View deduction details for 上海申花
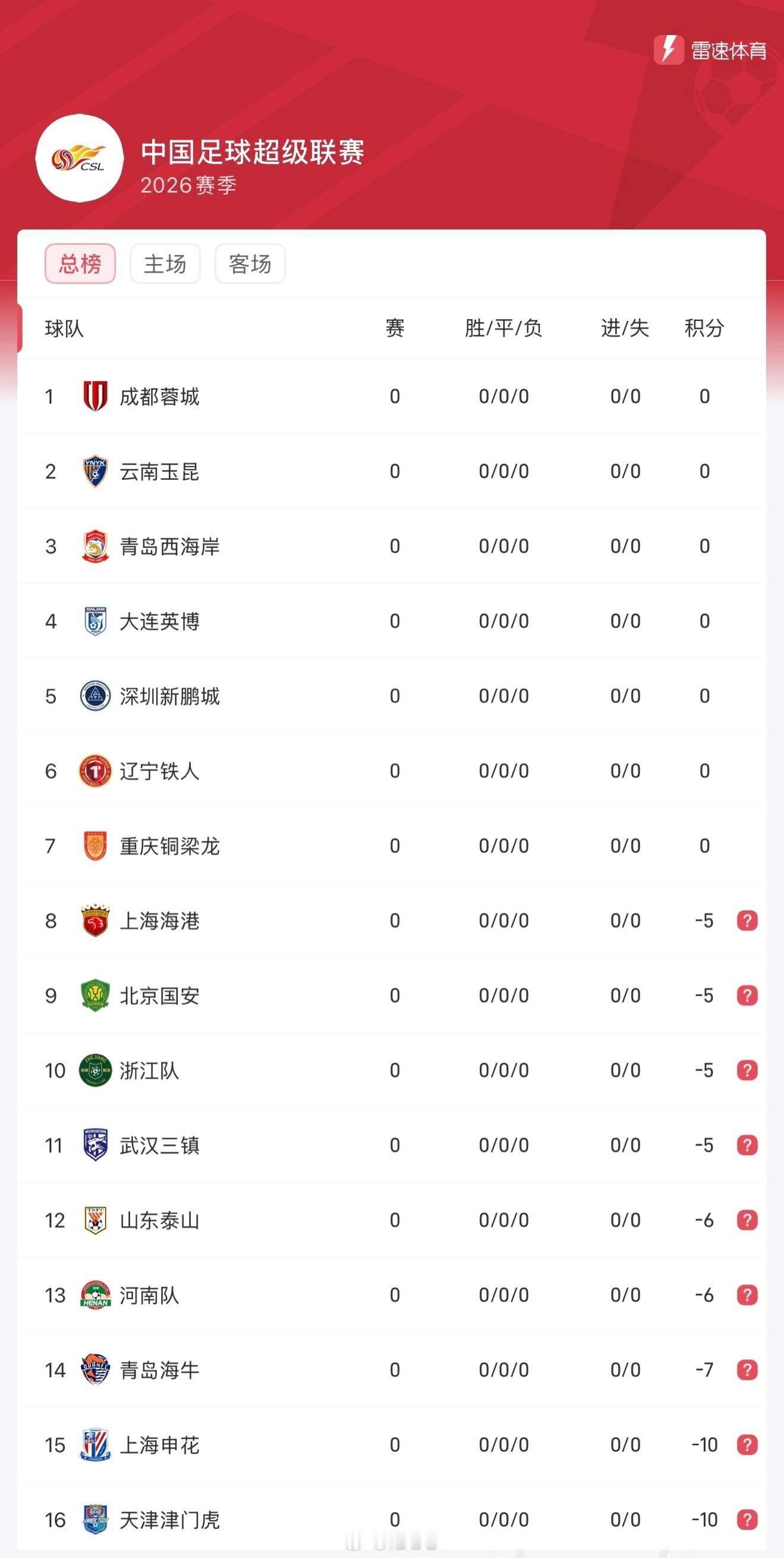The height and width of the screenshot is (1558, 784). pyautogui.click(x=748, y=1446)
